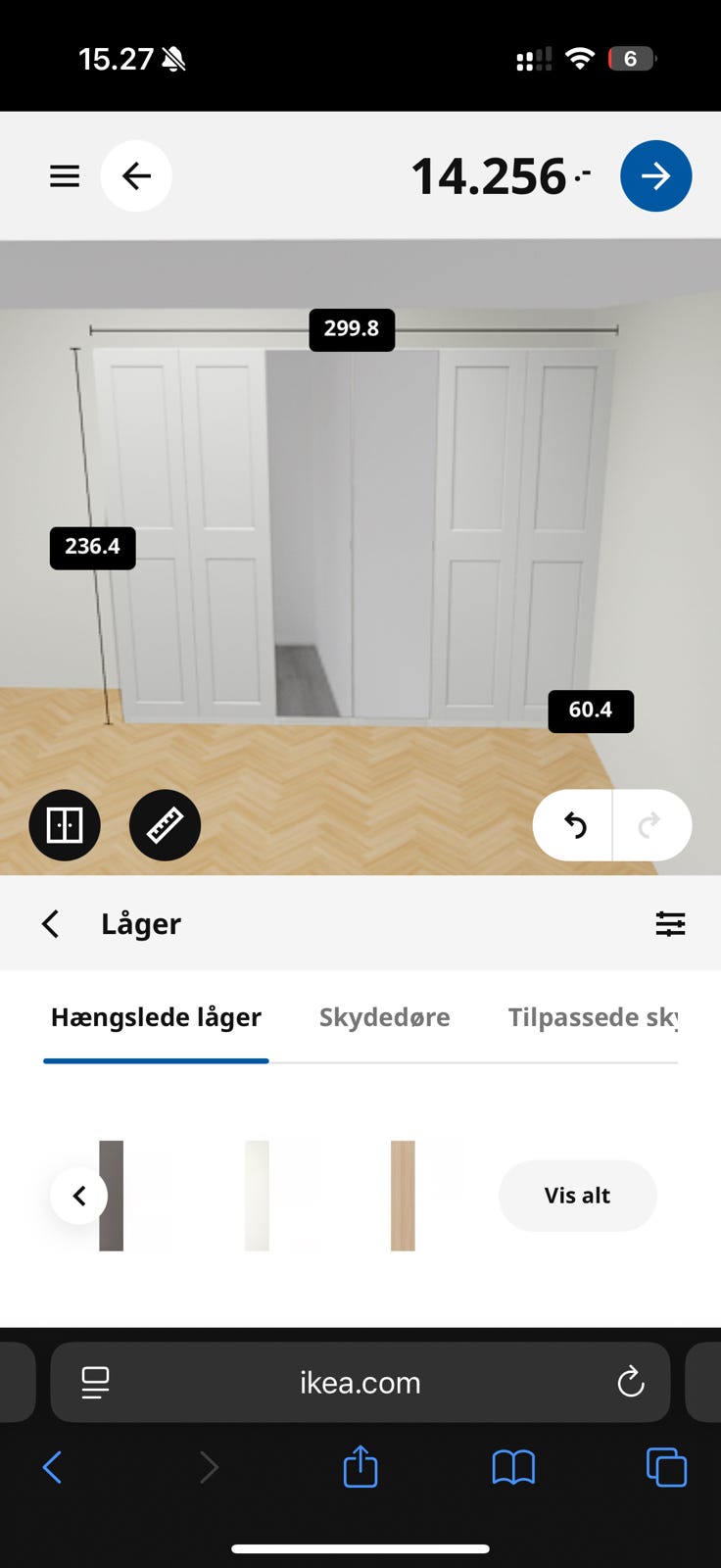Open the ikea.com address bar

[360, 1383]
